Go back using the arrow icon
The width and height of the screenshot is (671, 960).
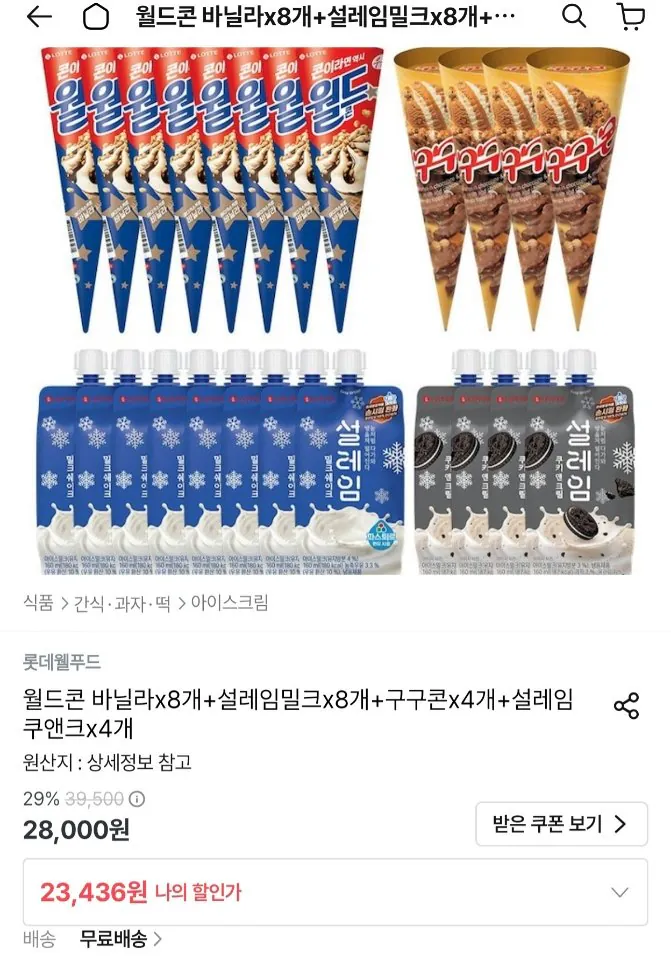[x=39, y=18]
